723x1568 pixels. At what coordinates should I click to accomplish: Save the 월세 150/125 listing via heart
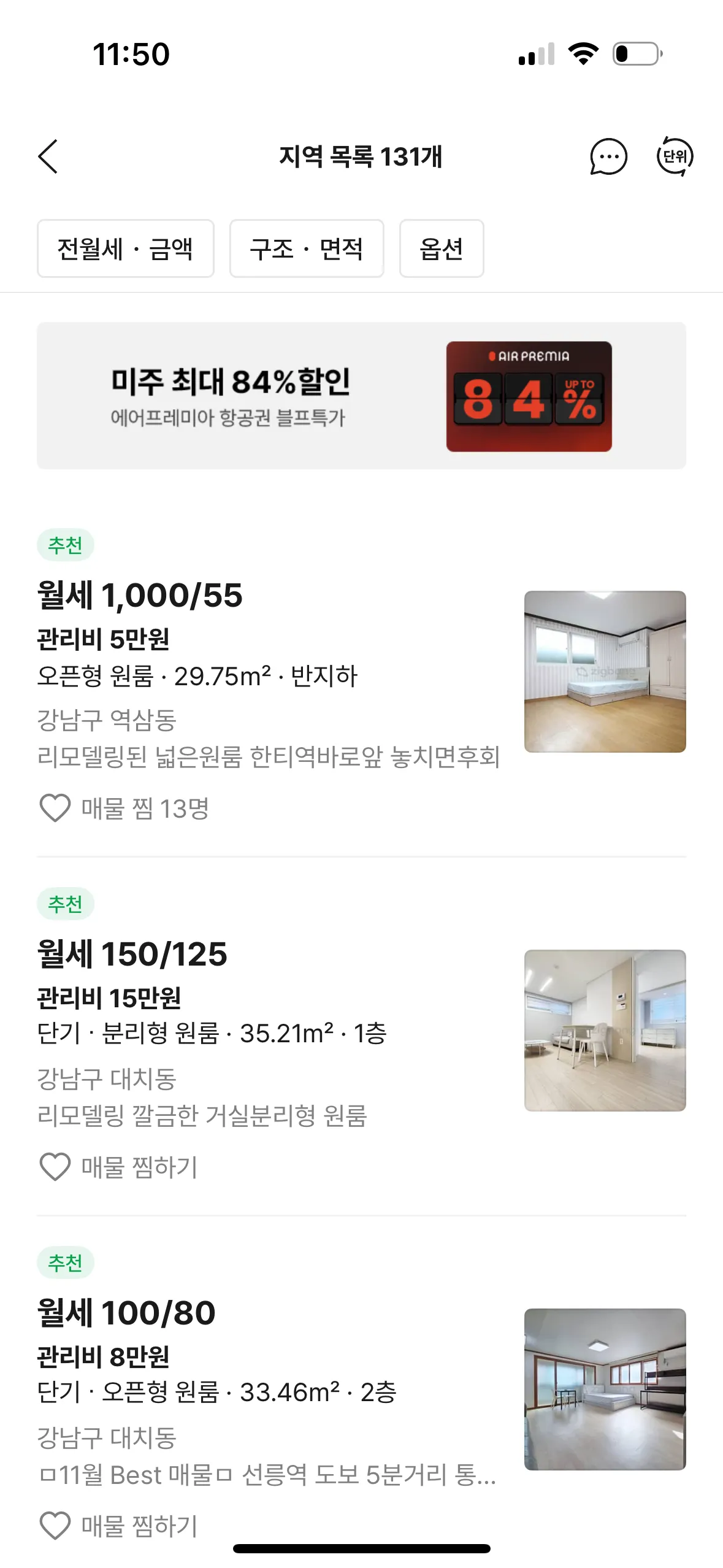(55, 1167)
